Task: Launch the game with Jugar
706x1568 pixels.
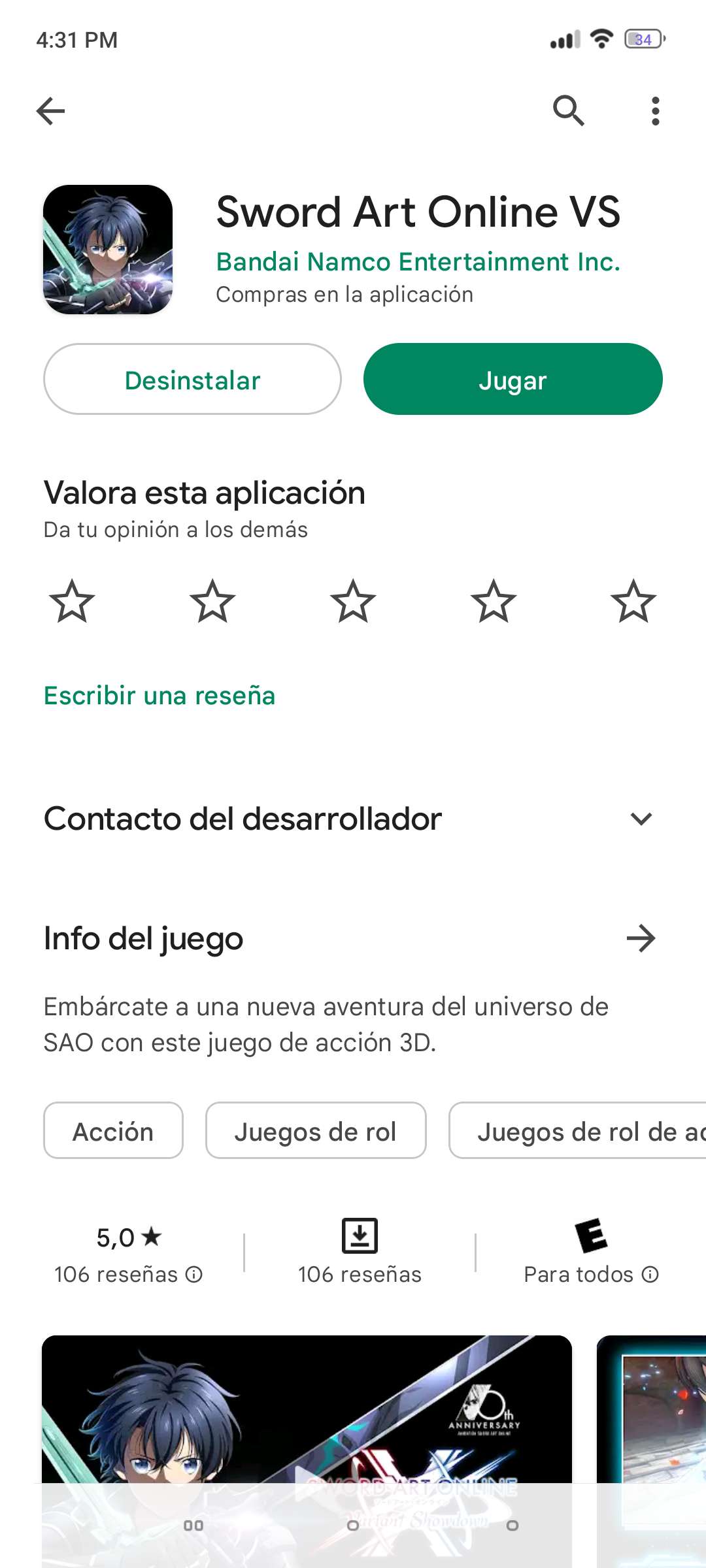Action: tap(513, 380)
